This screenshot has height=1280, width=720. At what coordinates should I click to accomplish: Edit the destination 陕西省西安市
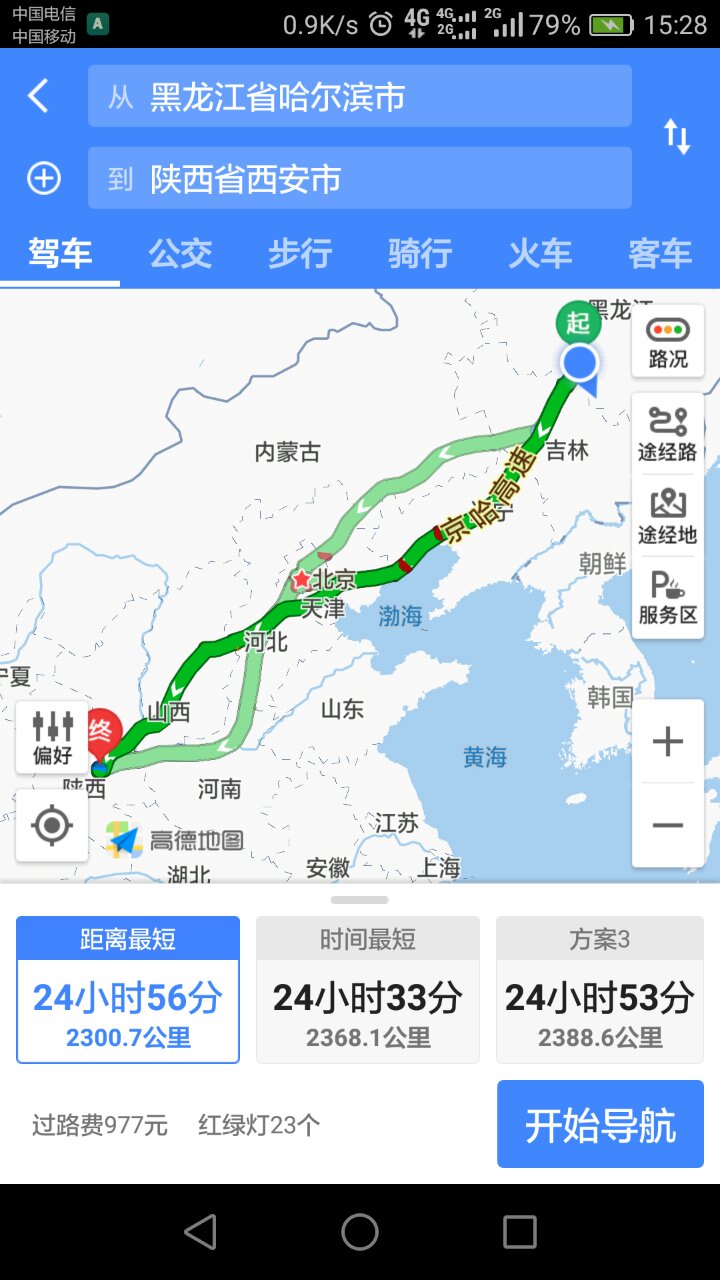pos(360,178)
